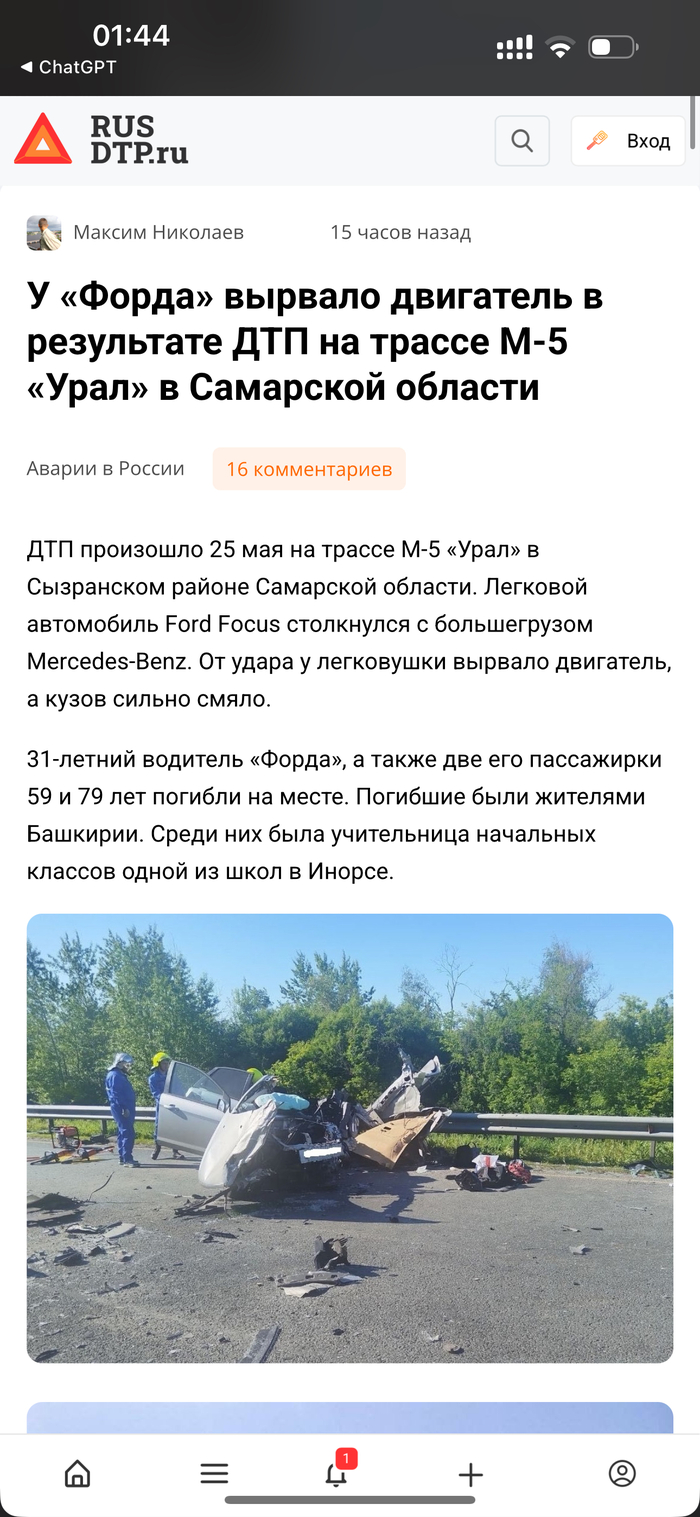Go to the home tab

click(77, 1473)
